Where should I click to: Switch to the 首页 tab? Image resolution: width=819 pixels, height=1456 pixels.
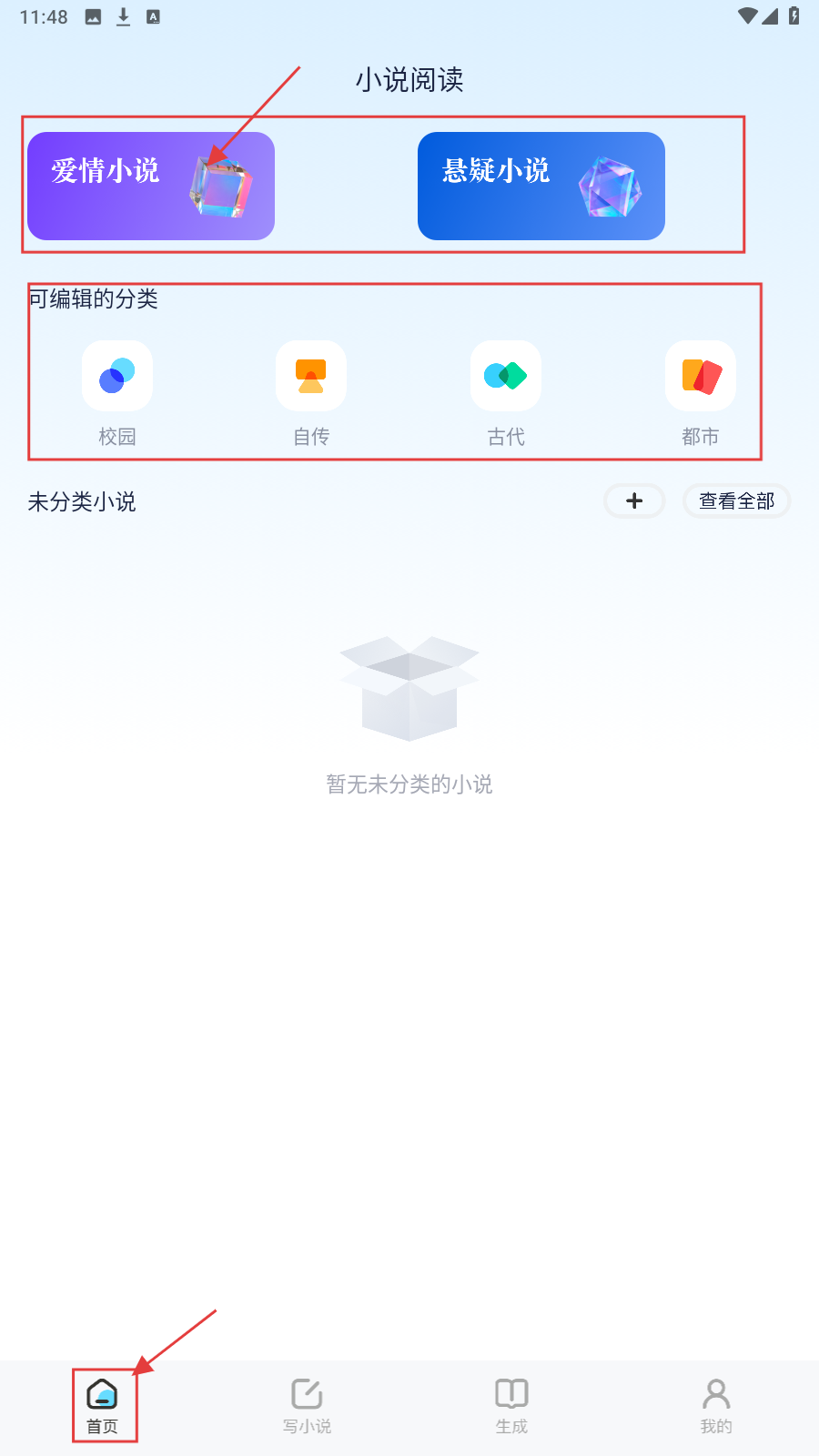coord(102,1405)
